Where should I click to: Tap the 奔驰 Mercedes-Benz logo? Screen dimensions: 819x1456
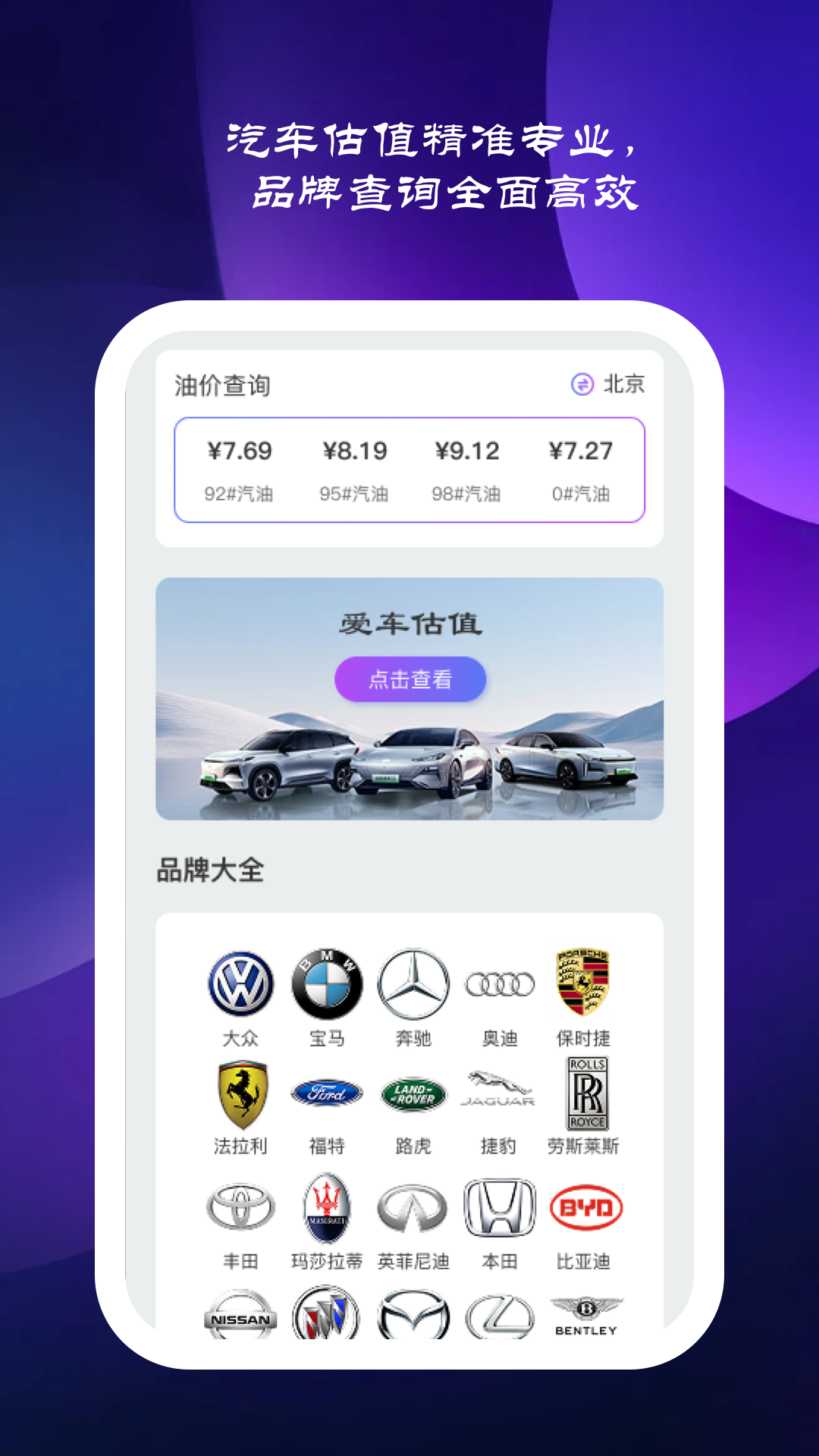(x=413, y=983)
